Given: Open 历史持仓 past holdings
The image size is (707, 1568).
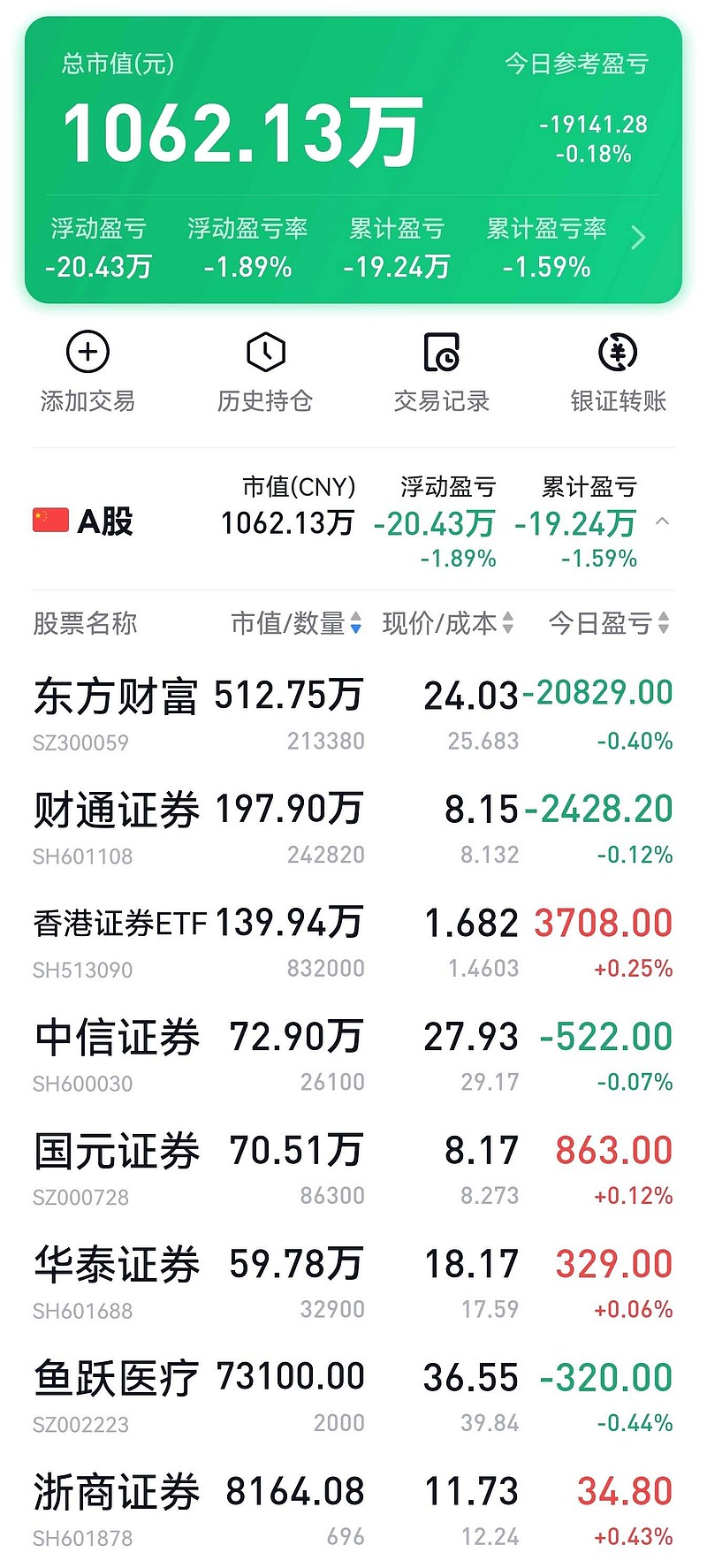Looking at the screenshot, I should 265,373.
